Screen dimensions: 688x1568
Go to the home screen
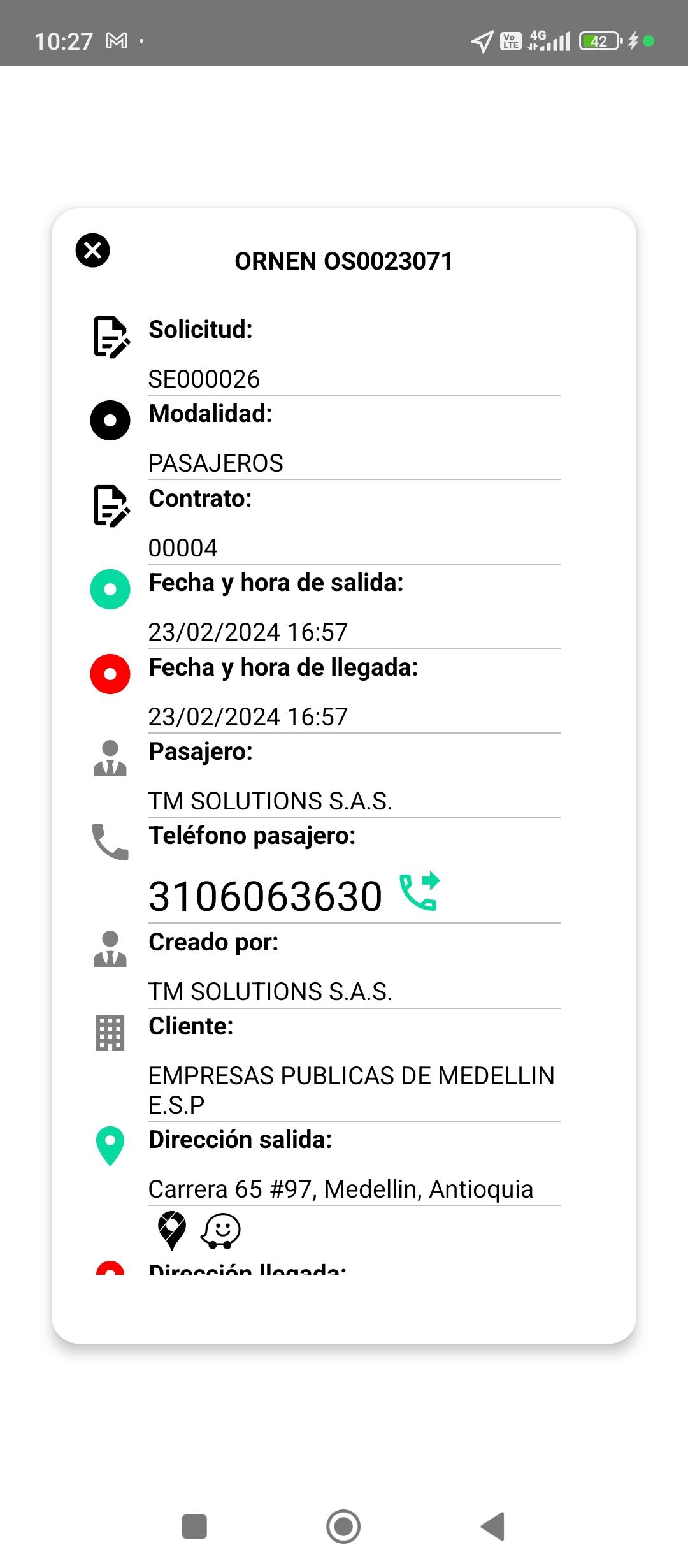tap(343, 1527)
